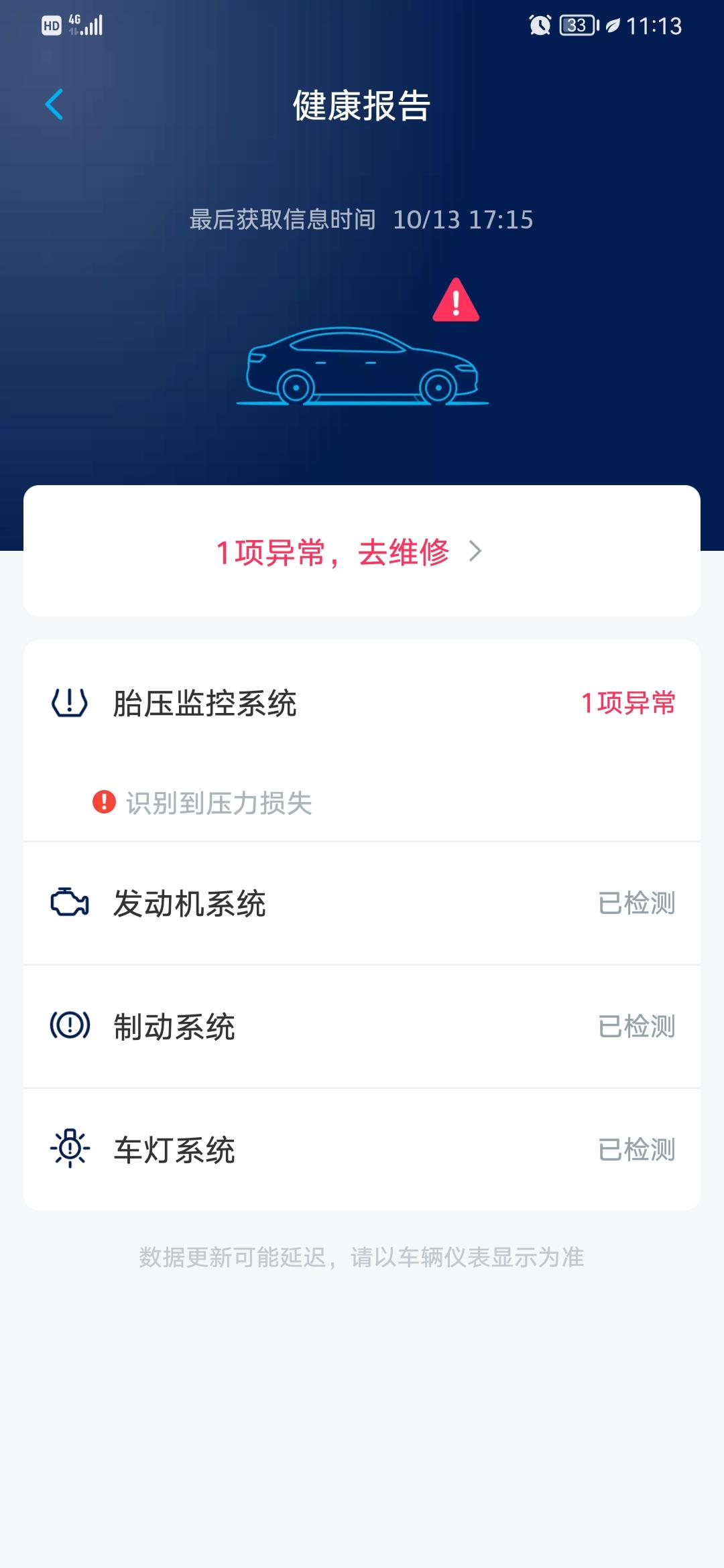The height and width of the screenshot is (1568, 724).
Task: Select the tire pressure monitoring system icon
Action: point(69,702)
